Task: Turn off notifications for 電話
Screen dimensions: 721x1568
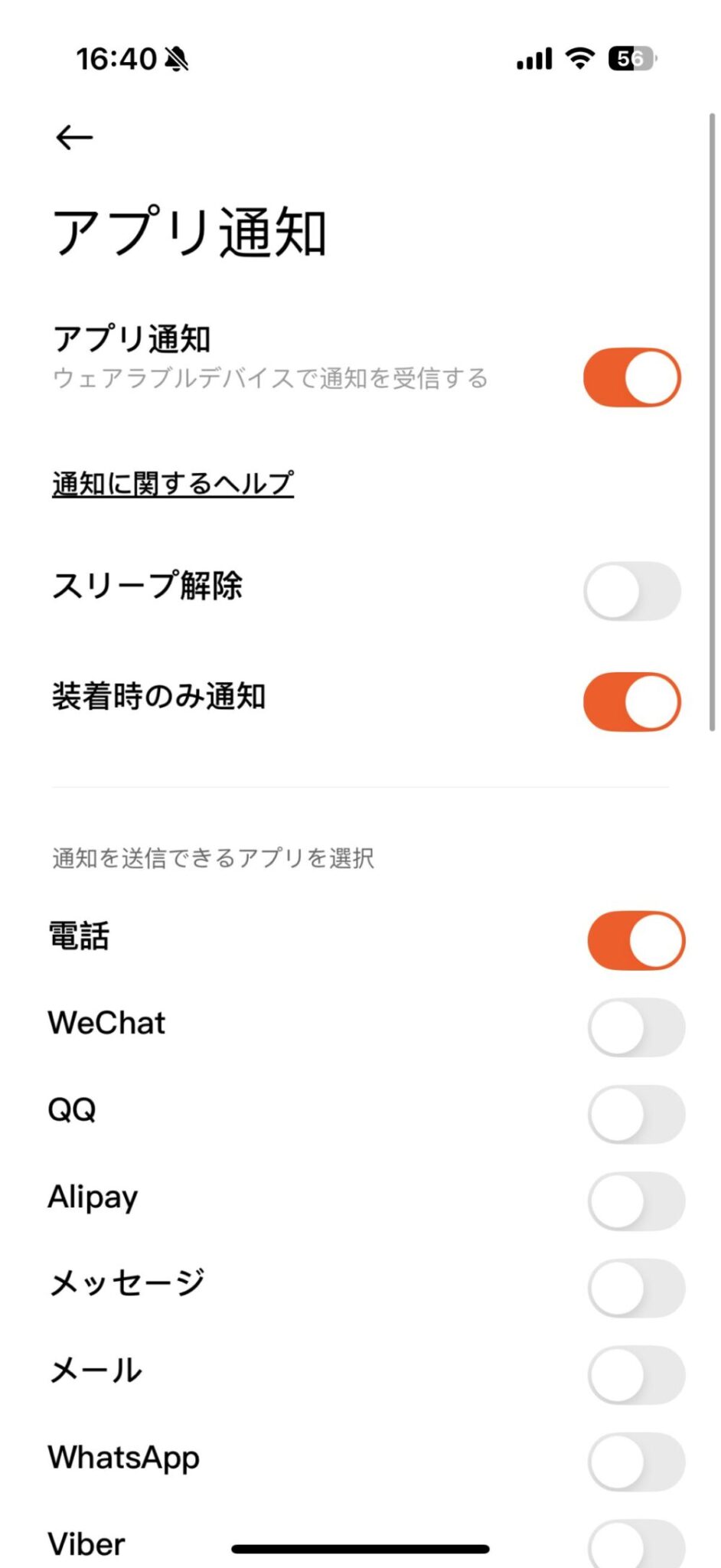Action: [x=635, y=940]
